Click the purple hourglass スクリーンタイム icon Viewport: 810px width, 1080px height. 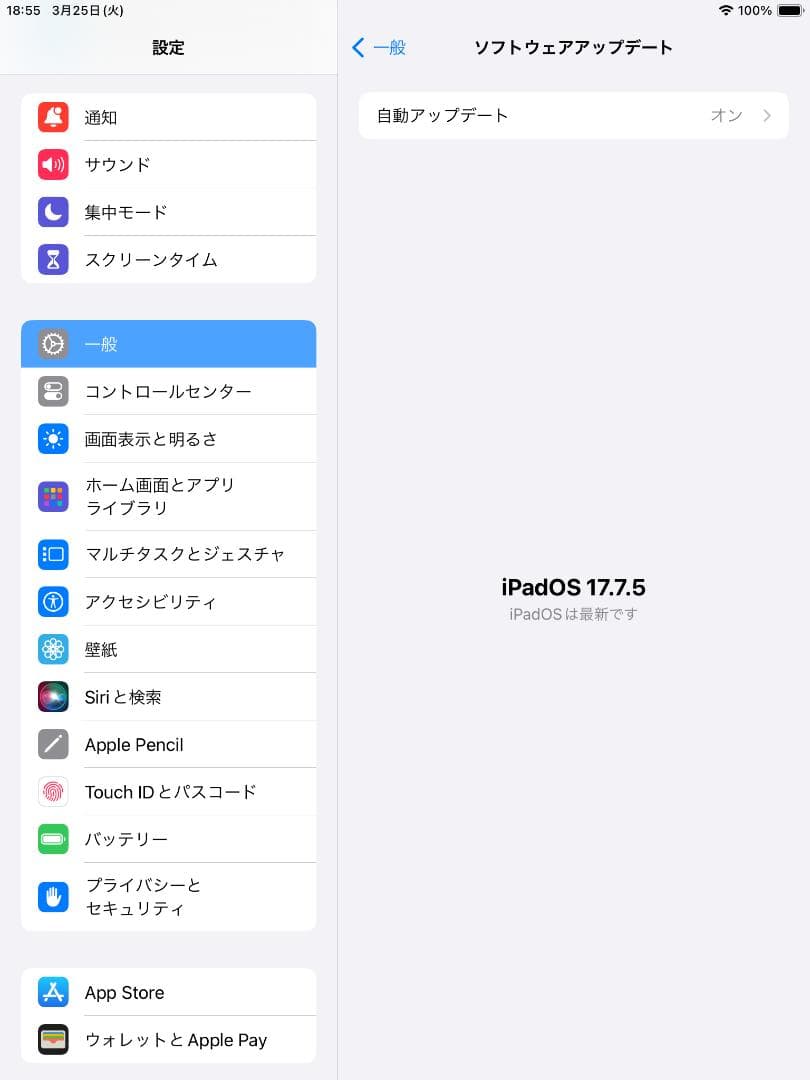tap(53, 259)
